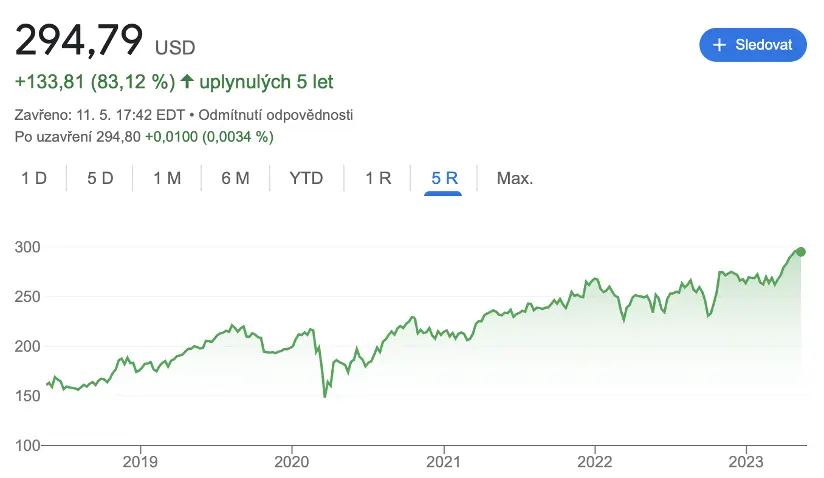The height and width of the screenshot is (478, 824).
Task: Tap the Sledovat follow button
Action: coord(753,45)
